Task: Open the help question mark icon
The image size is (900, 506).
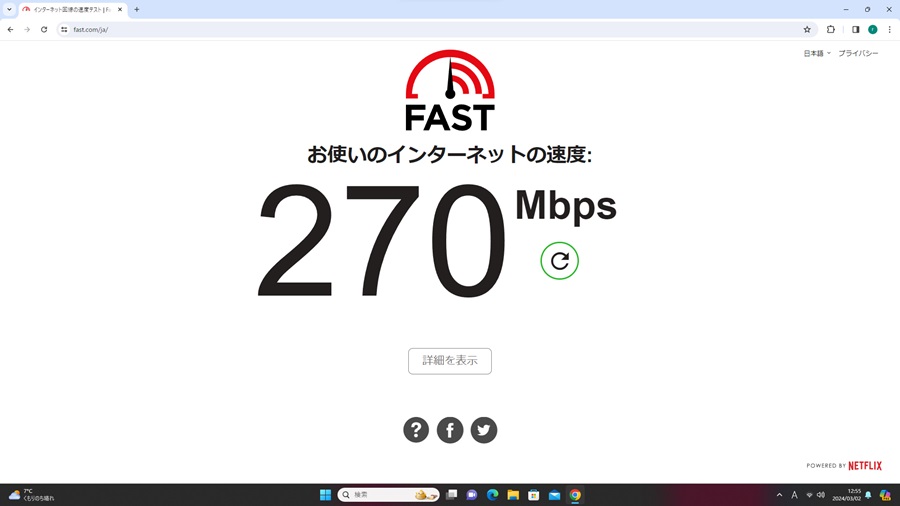Action: tap(416, 430)
